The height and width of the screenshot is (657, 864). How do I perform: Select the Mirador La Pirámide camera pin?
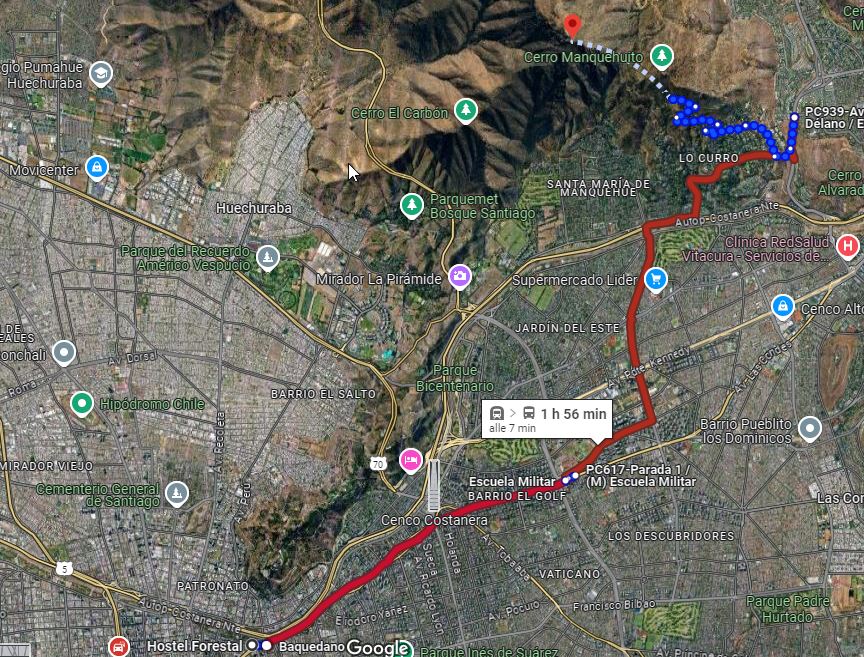pos(459,276)
